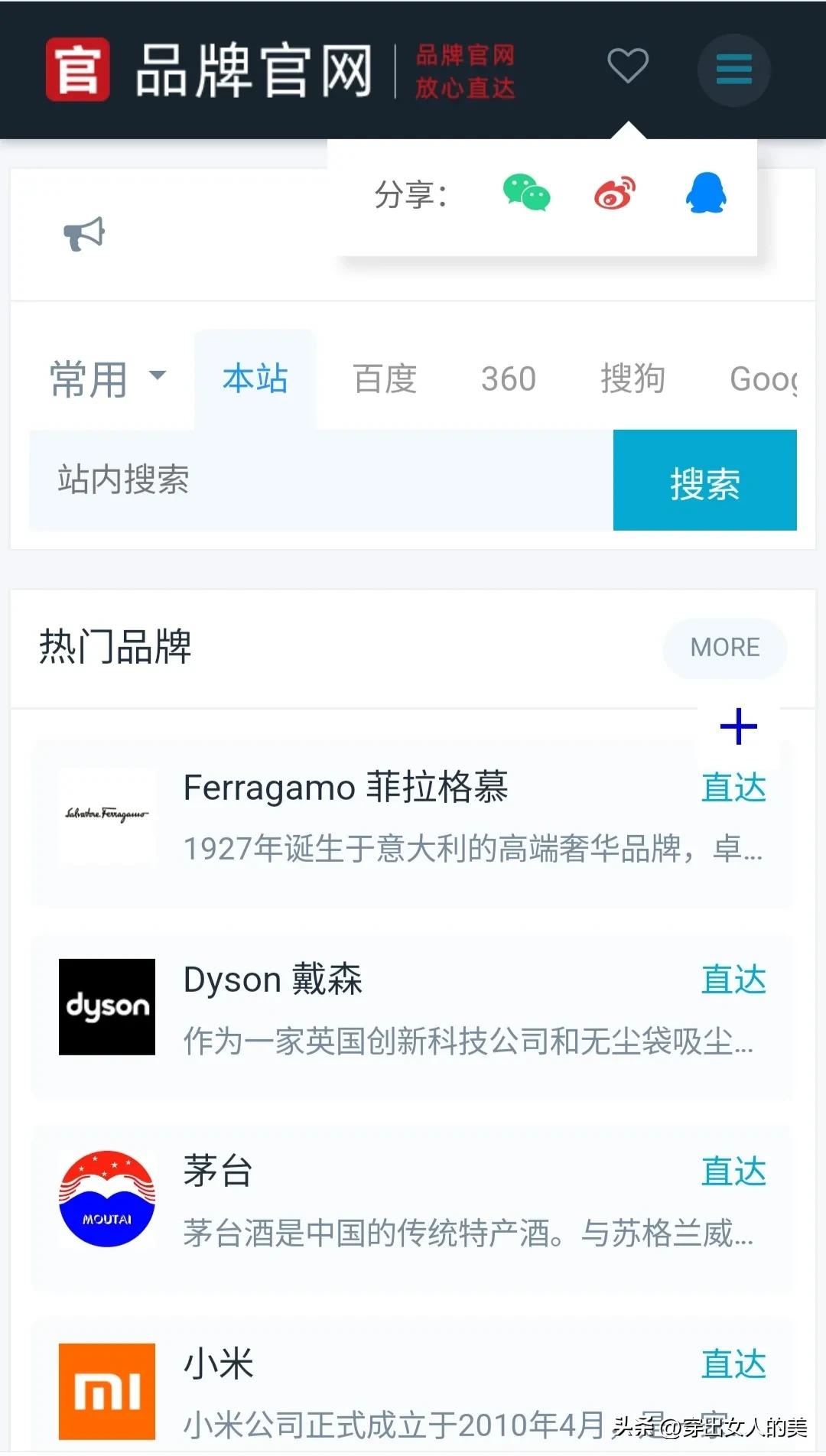Image resolution: width=826 pixels, height=1456 pixels.
Task: Switch to the 百度 search tab
Action: (x=385, y=378)
